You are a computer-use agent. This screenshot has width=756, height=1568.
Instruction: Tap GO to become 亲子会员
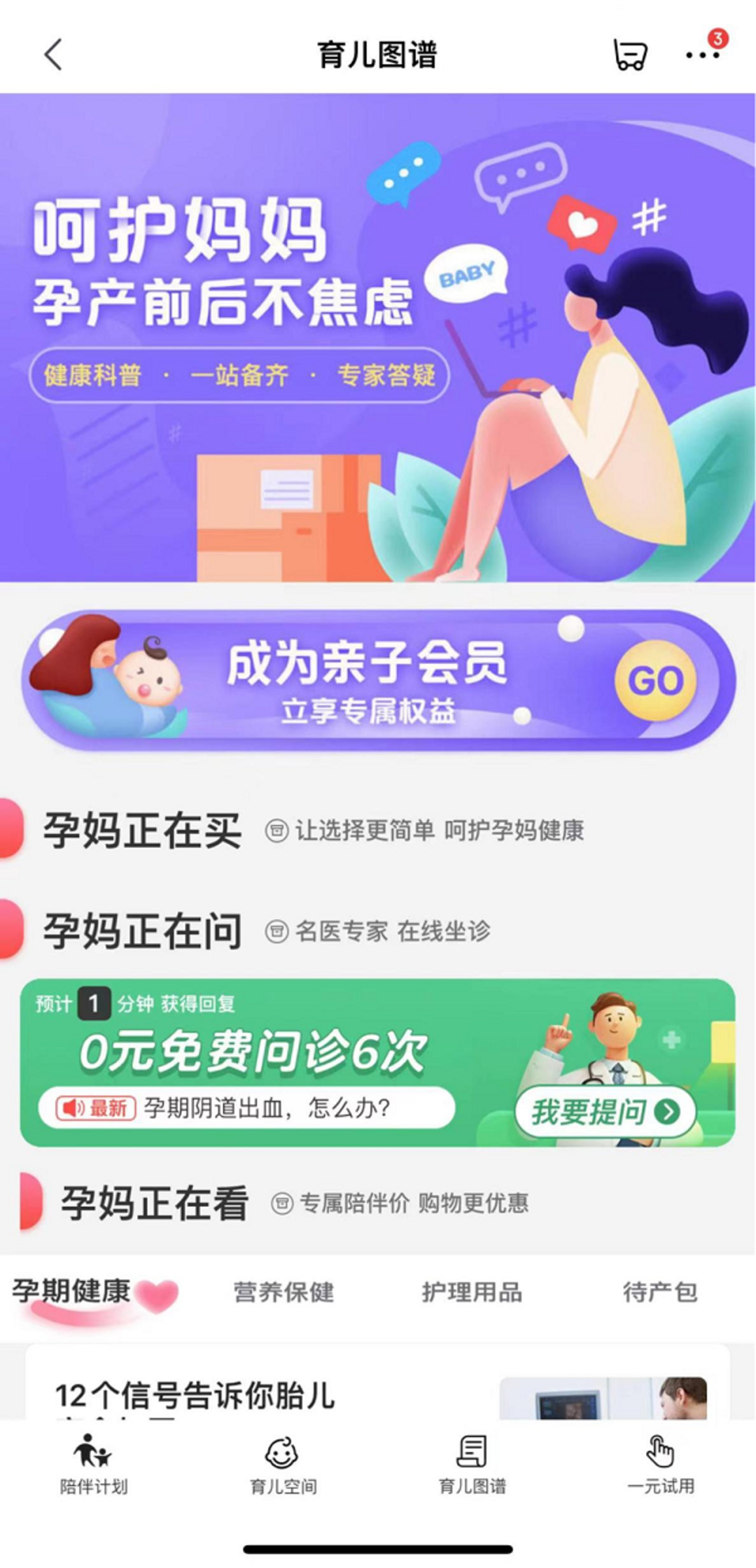pyautogui.click(x=655, y=681)
